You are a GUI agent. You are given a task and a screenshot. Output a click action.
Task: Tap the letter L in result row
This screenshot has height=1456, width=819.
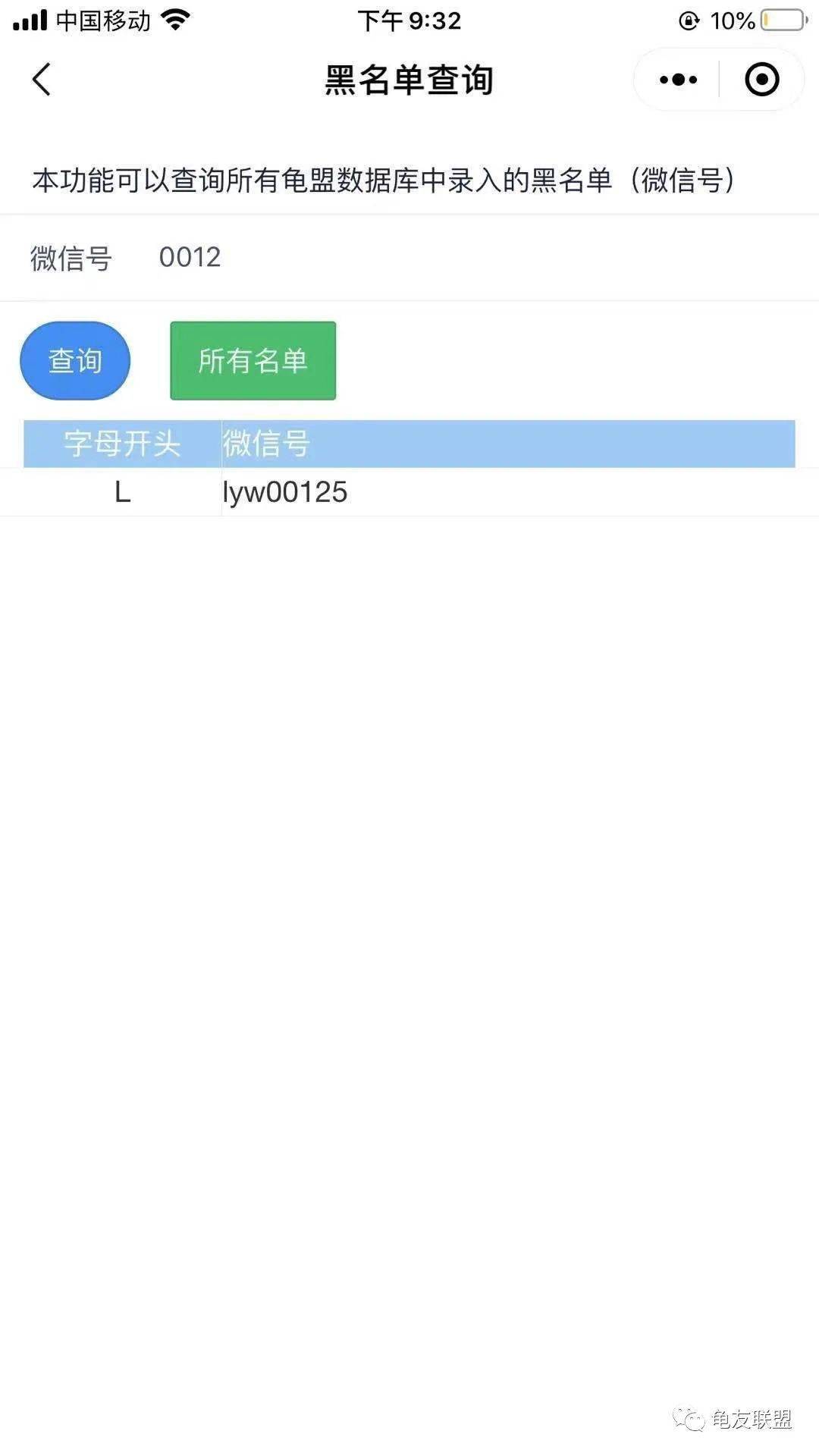click(122, 492)
